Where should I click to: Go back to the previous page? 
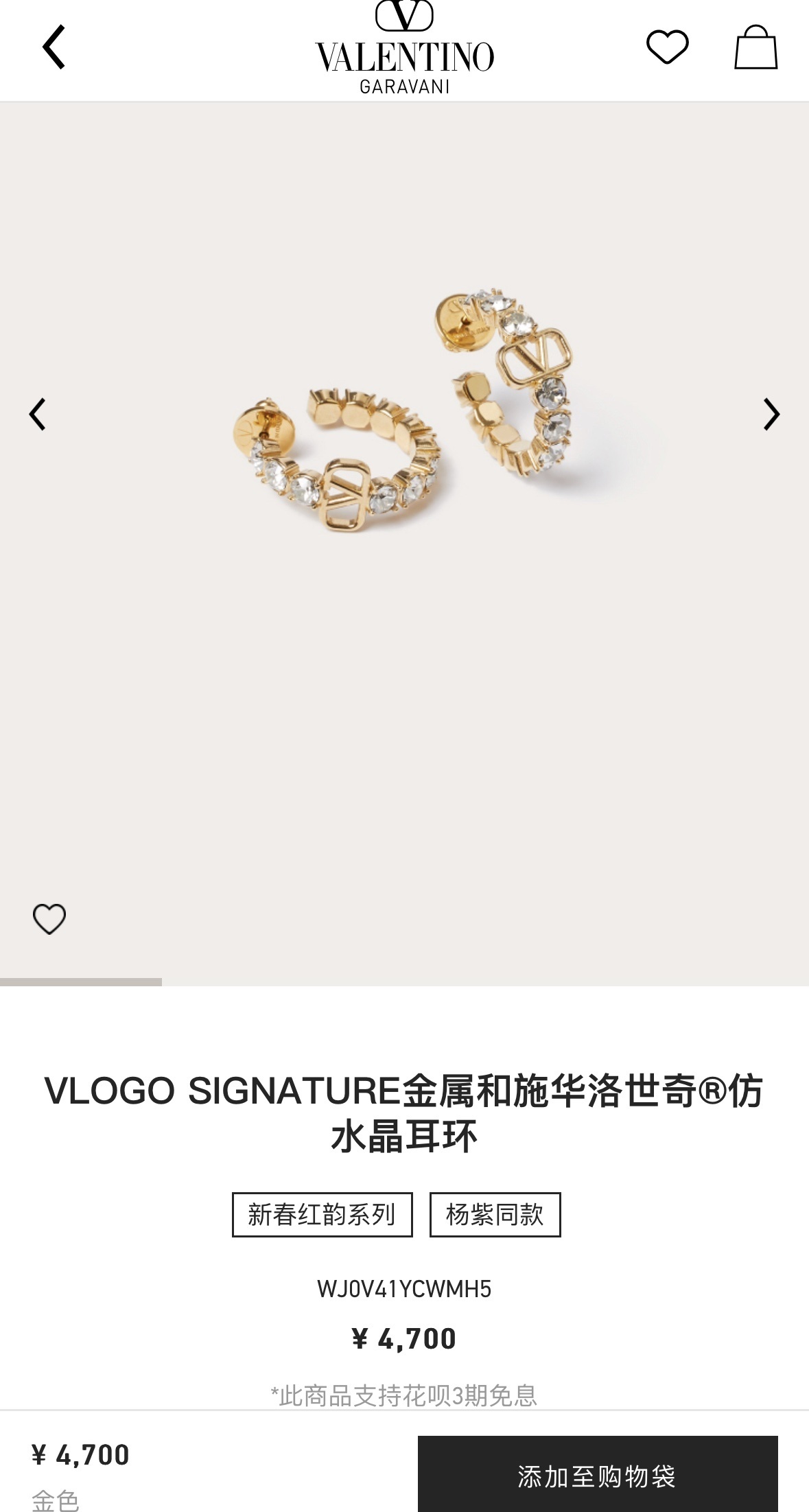[x=54, y=47]
